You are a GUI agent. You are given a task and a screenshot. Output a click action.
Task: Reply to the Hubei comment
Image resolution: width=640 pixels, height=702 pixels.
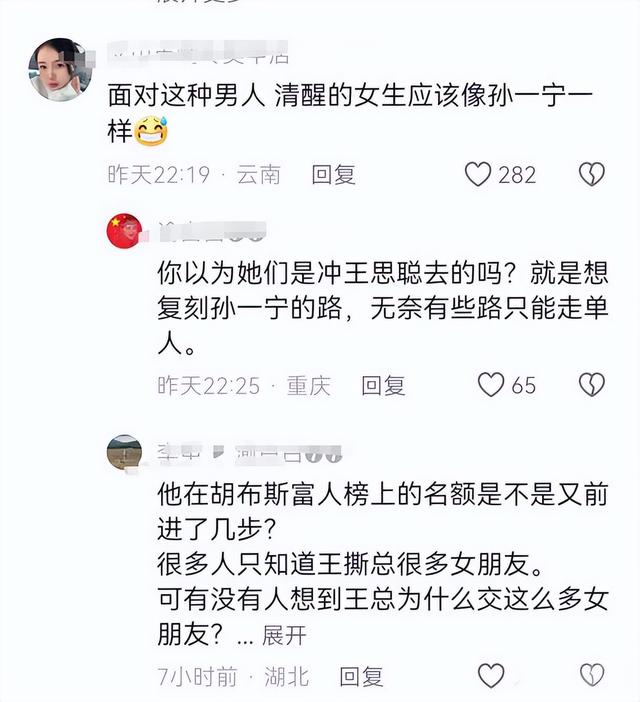pos(360,677)
